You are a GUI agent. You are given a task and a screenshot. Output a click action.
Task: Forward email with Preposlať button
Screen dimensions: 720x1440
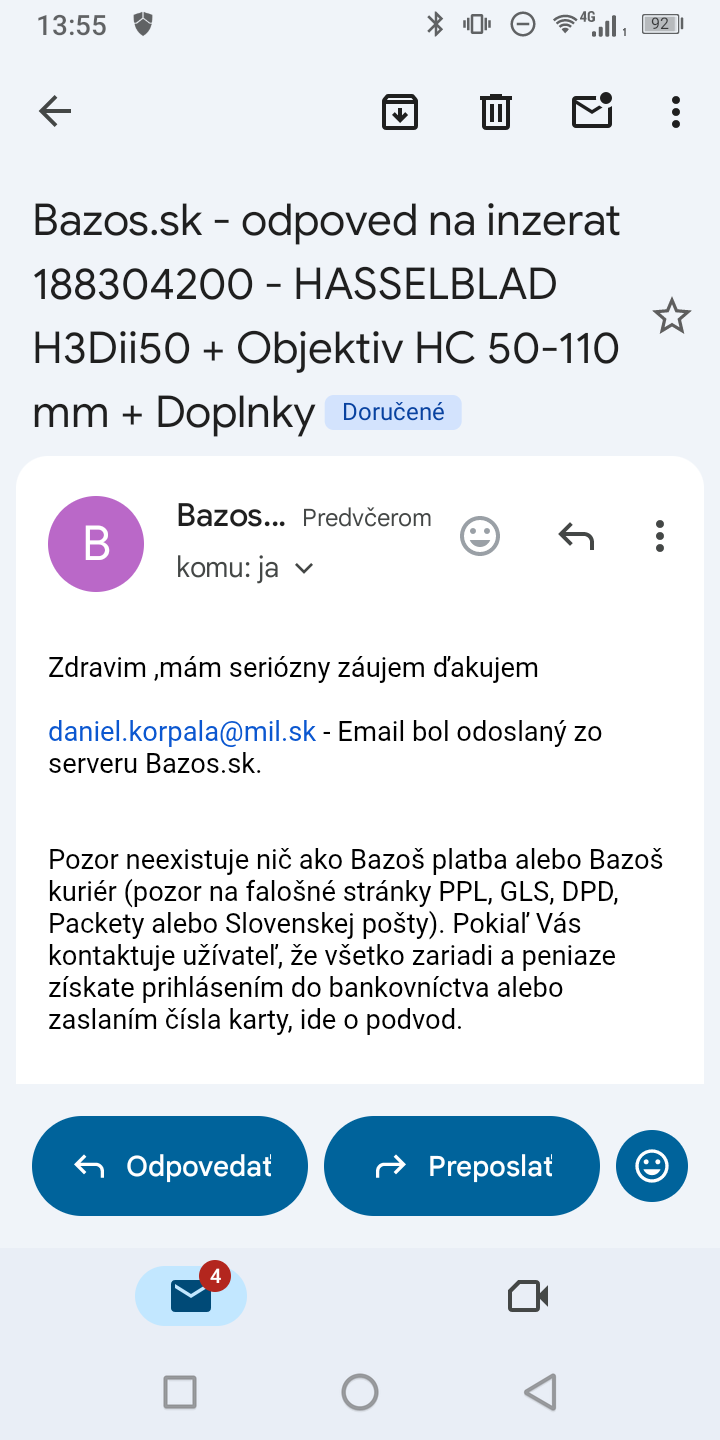tap(462, 1166)
